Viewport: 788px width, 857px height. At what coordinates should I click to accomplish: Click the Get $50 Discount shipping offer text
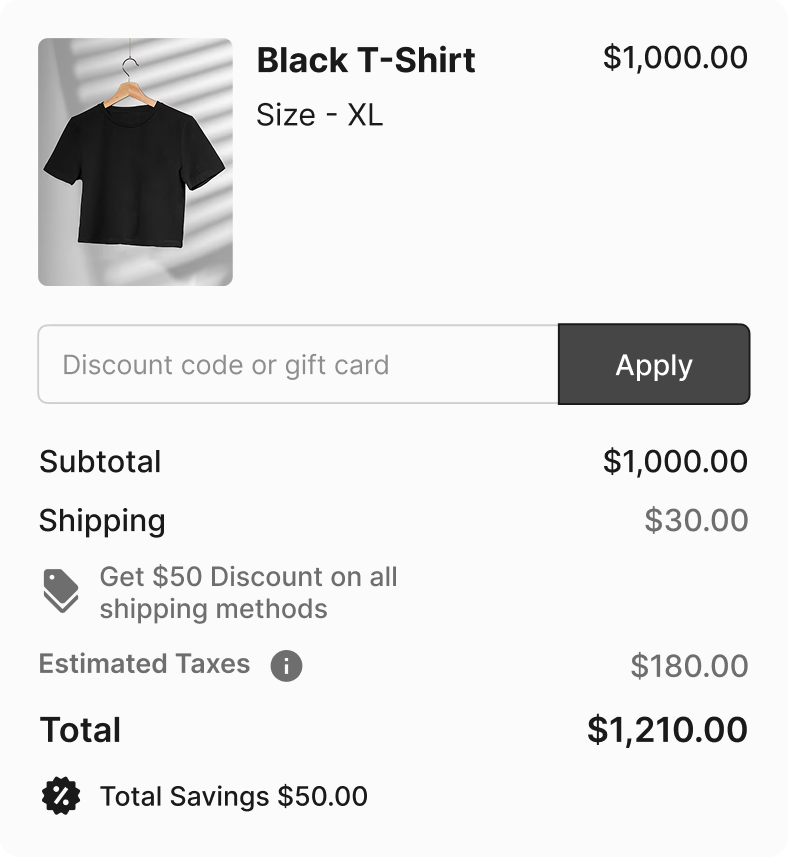[x=247, y=591]
